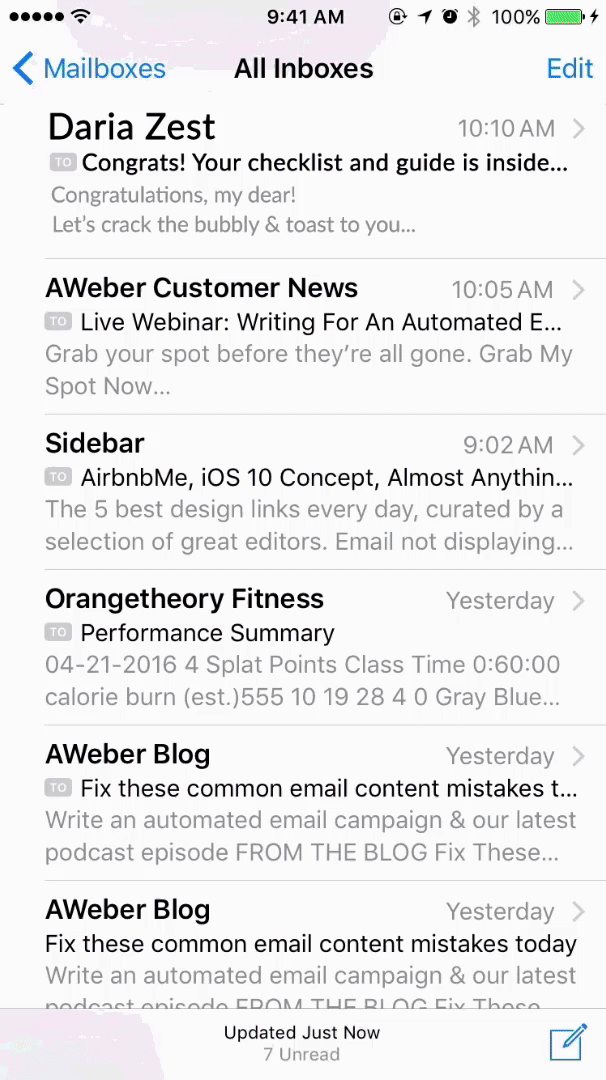The image size is (606, 1080).
Task: Go back to Mailboxes
Action: click(88, 69)
